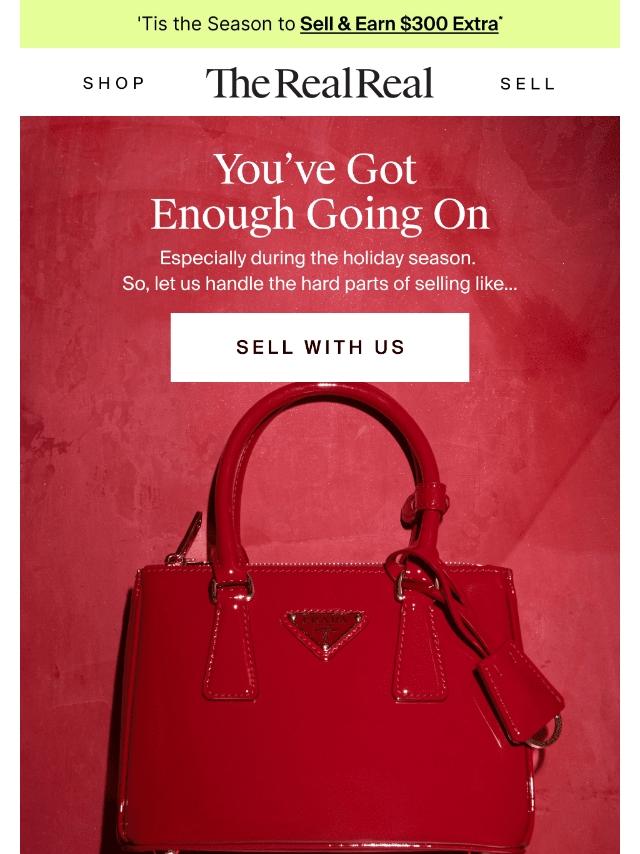Tap the SELL WITH US button
This screenshot has width=640, height=854.
320,347
